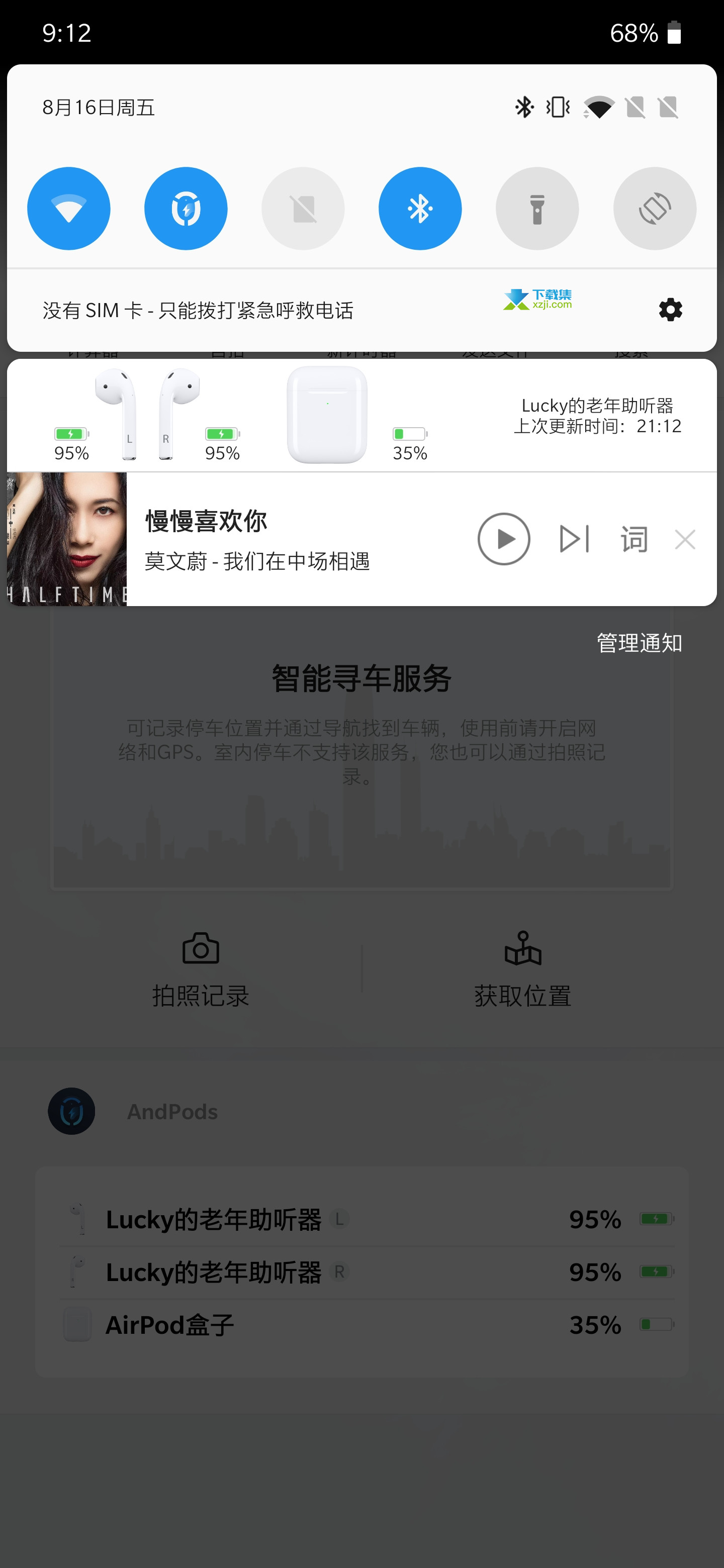Skip to the next track
This screenshot has width=724, height=1568.
[574, 539]
